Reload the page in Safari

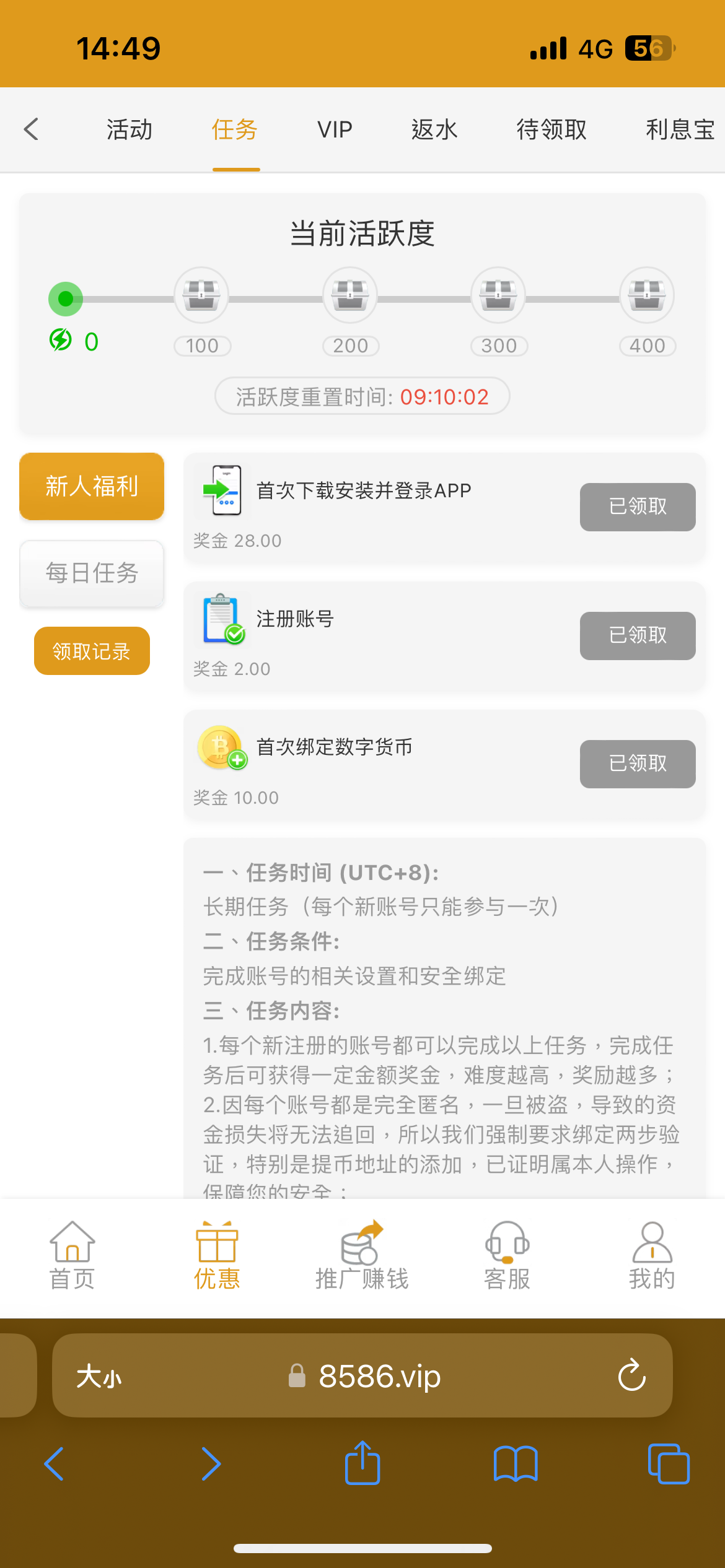click(x=632, y=1375)
